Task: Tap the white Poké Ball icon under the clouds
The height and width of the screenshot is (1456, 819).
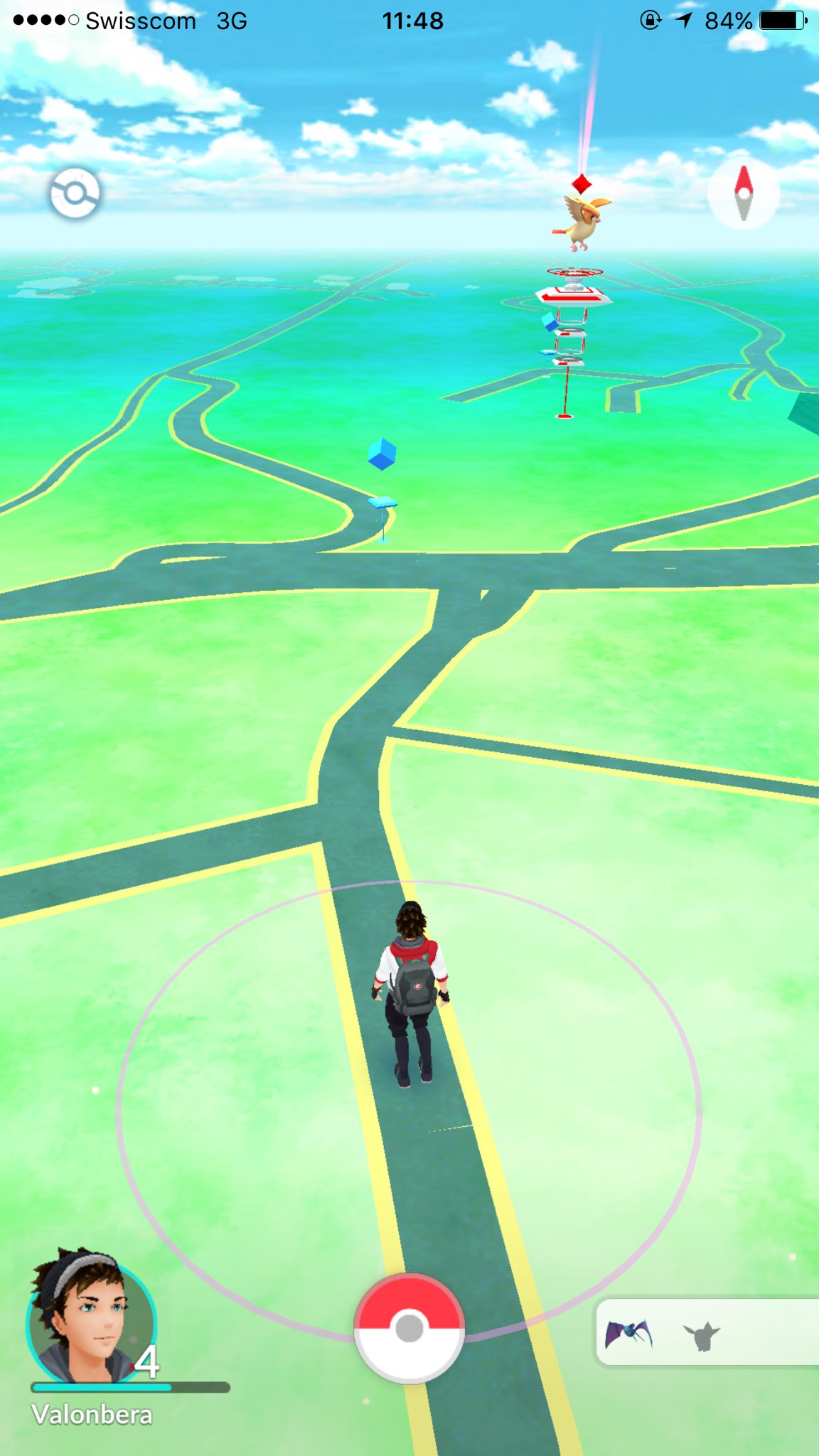Action: click(75, 193)
